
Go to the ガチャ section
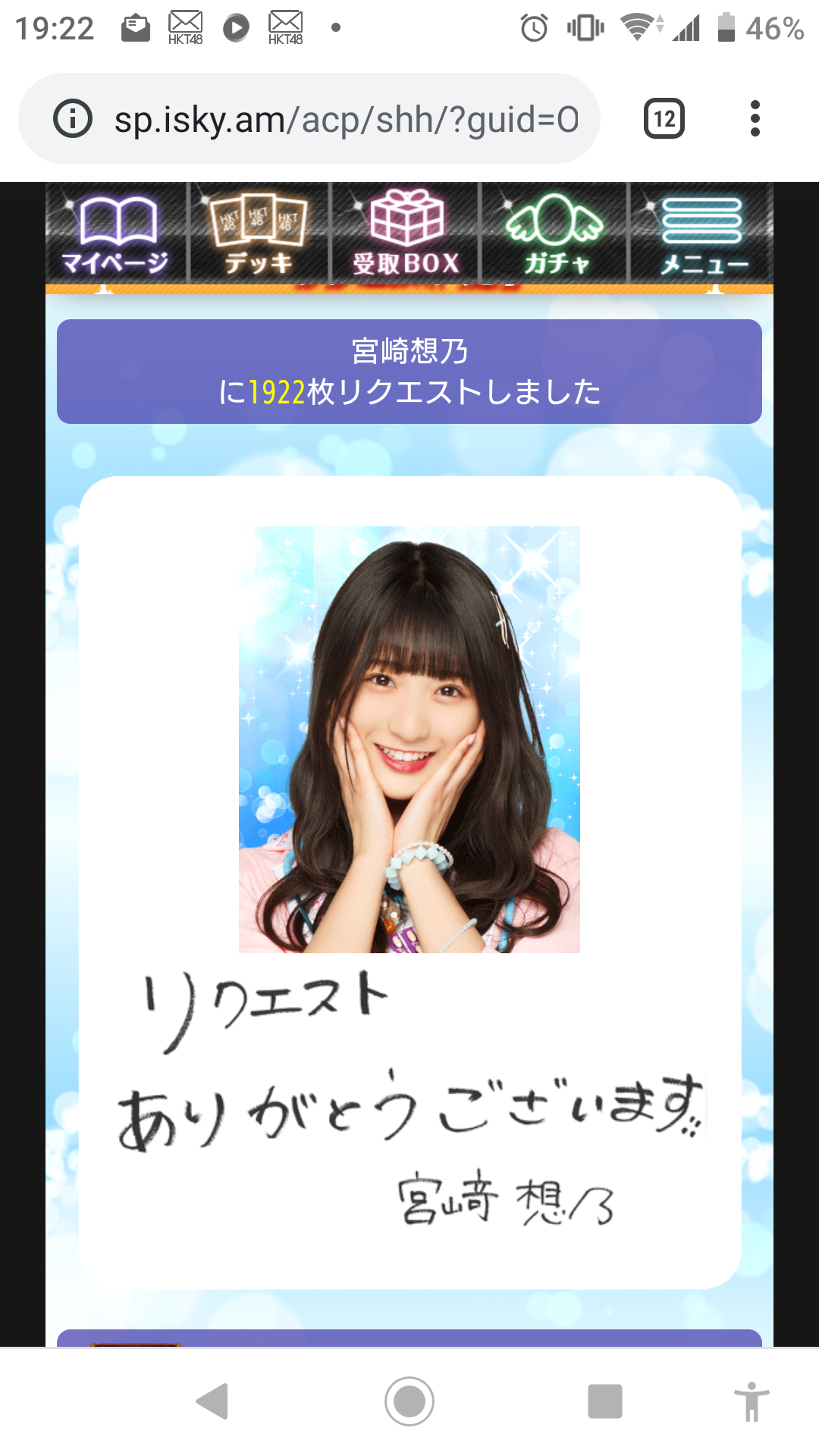tap(555, 234)
